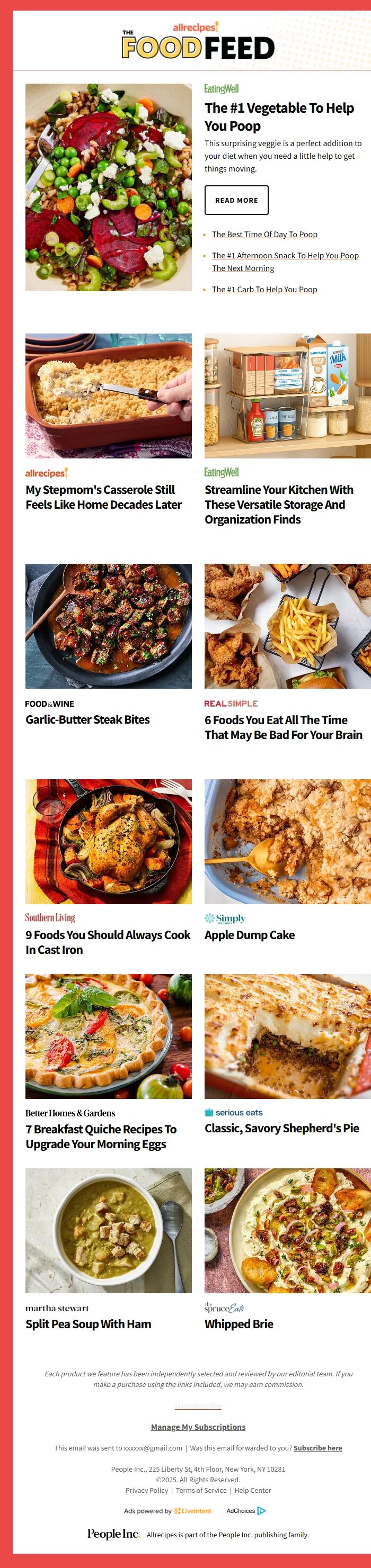
Task: View the Terms of Service
Action: [201, 1490]
